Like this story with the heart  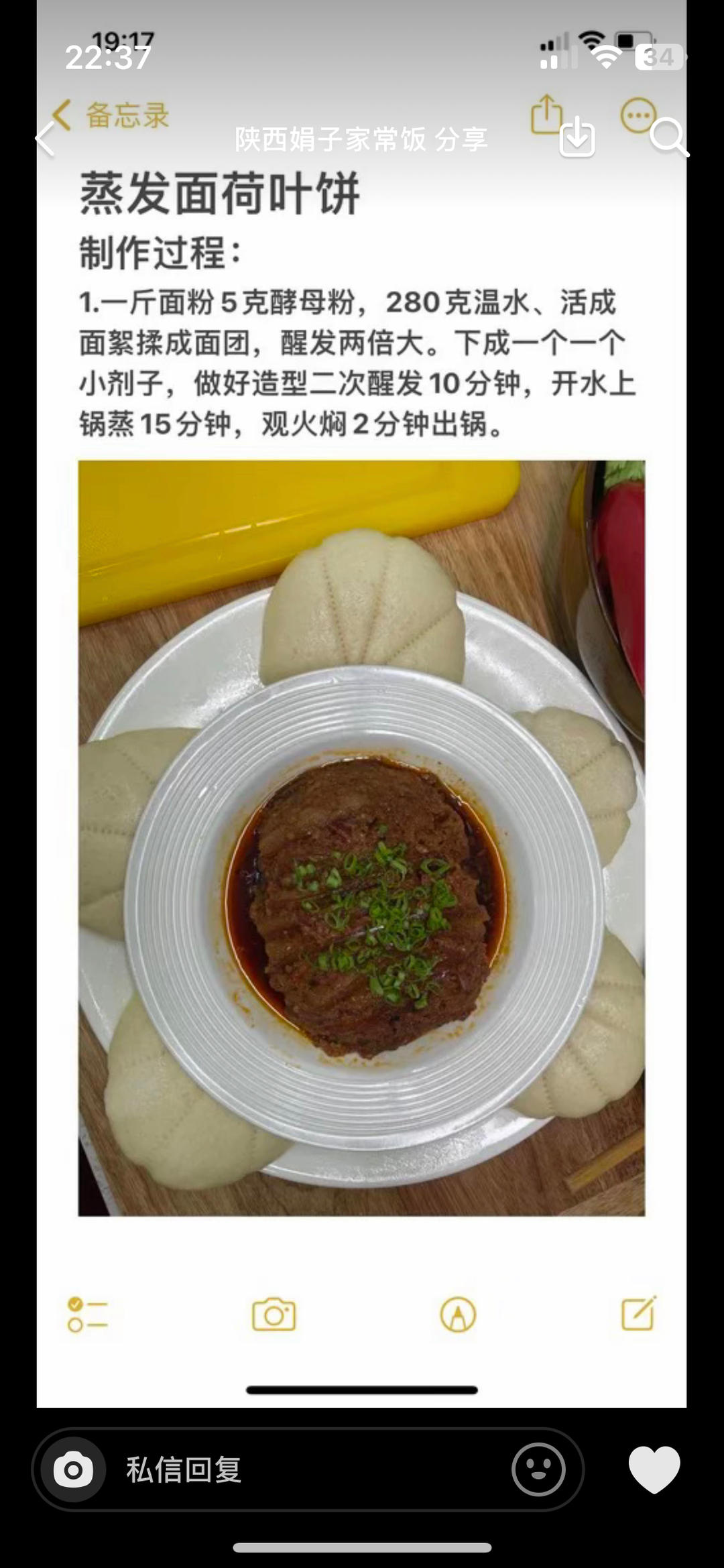[654, 1469]
